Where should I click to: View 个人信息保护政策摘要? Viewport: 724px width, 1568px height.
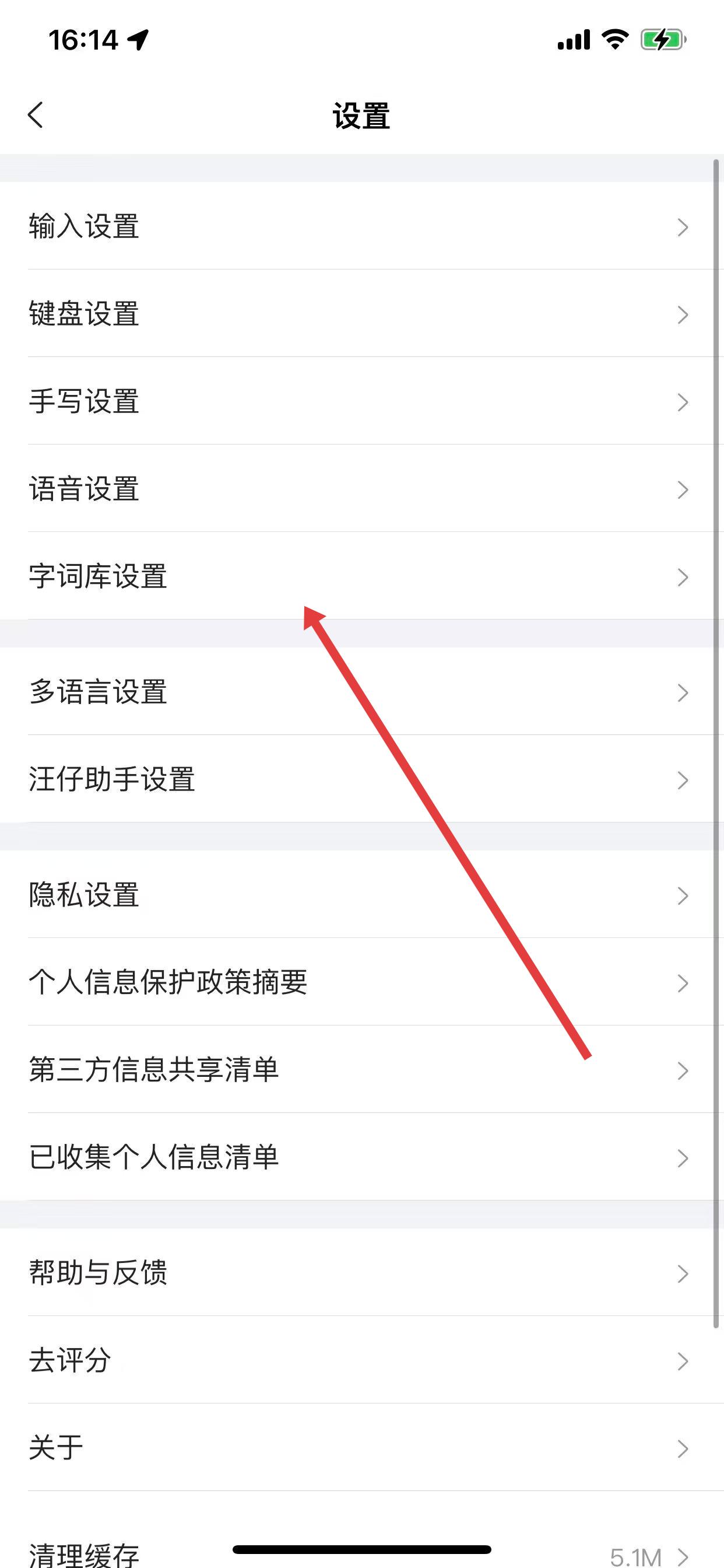[359, 982]
